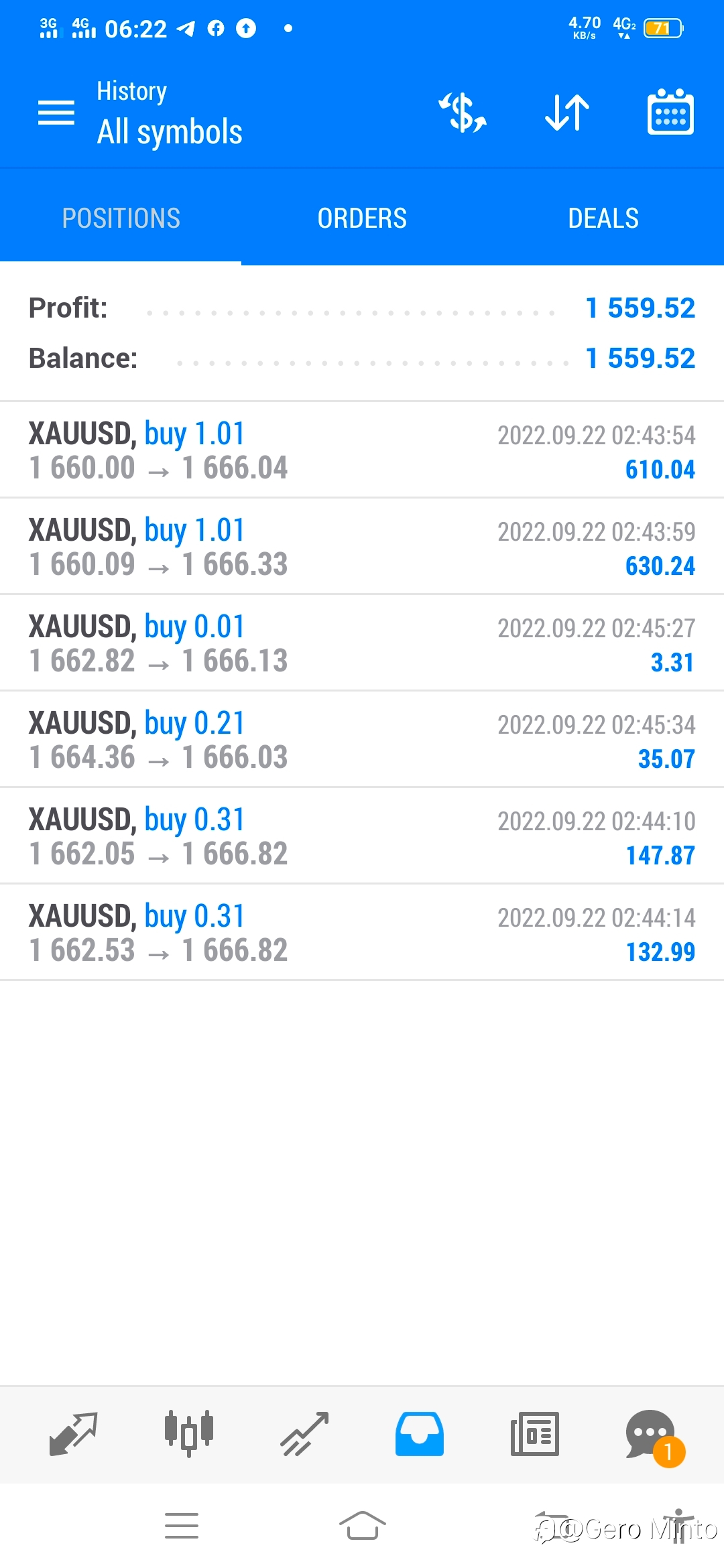Open the XAUUSD position with profit 610.04
The image size is (724, 1568).
click(x=362, y=450)
